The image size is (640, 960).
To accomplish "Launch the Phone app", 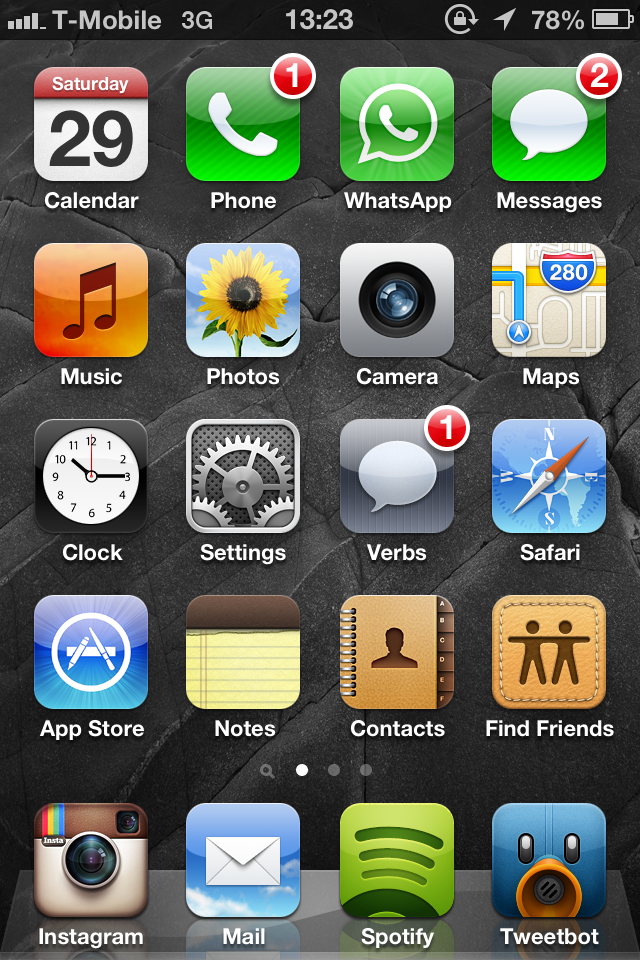I will click(x=243, y=124).
